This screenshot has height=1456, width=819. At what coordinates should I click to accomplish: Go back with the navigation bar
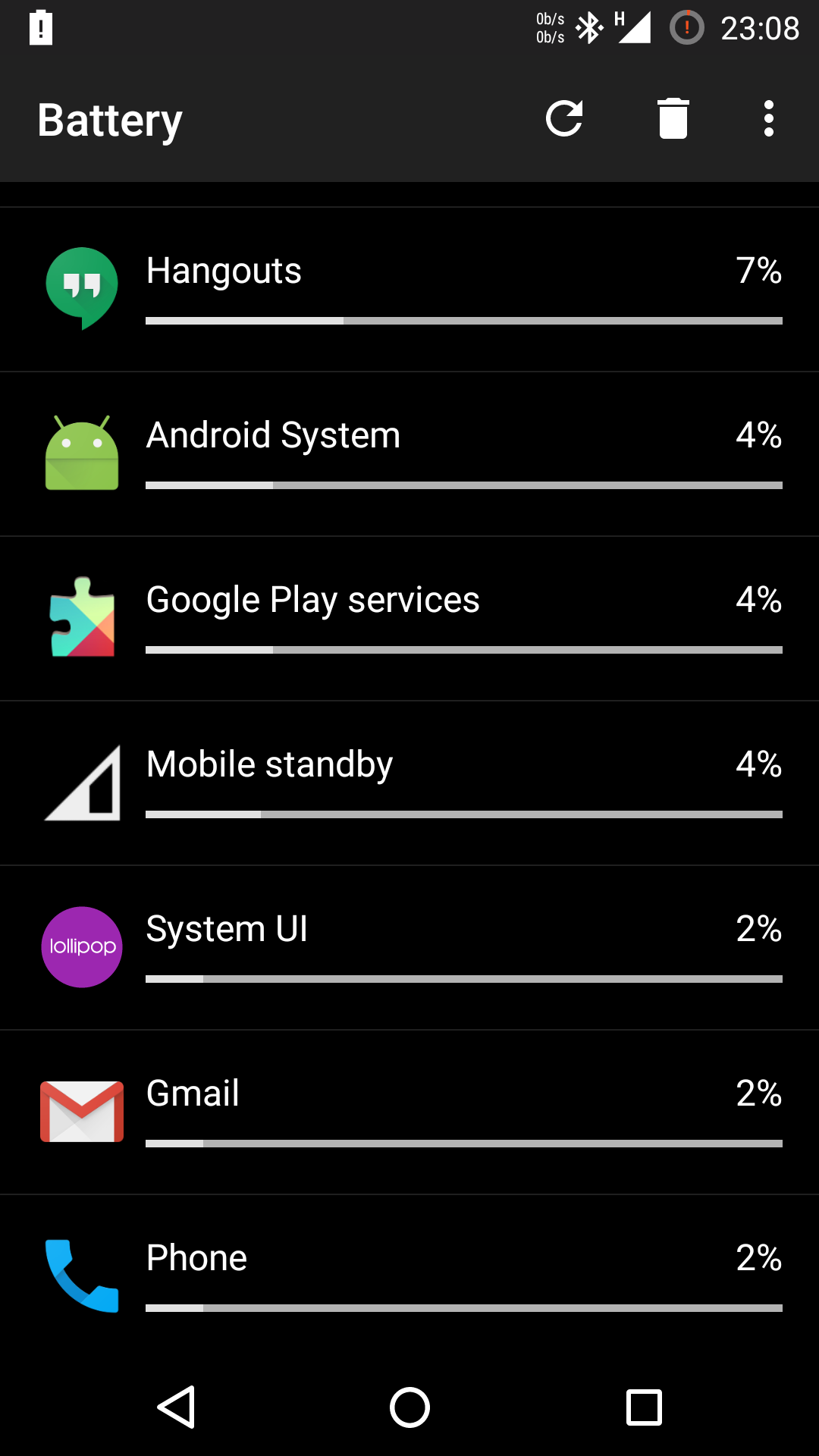tap(177, 1407)
